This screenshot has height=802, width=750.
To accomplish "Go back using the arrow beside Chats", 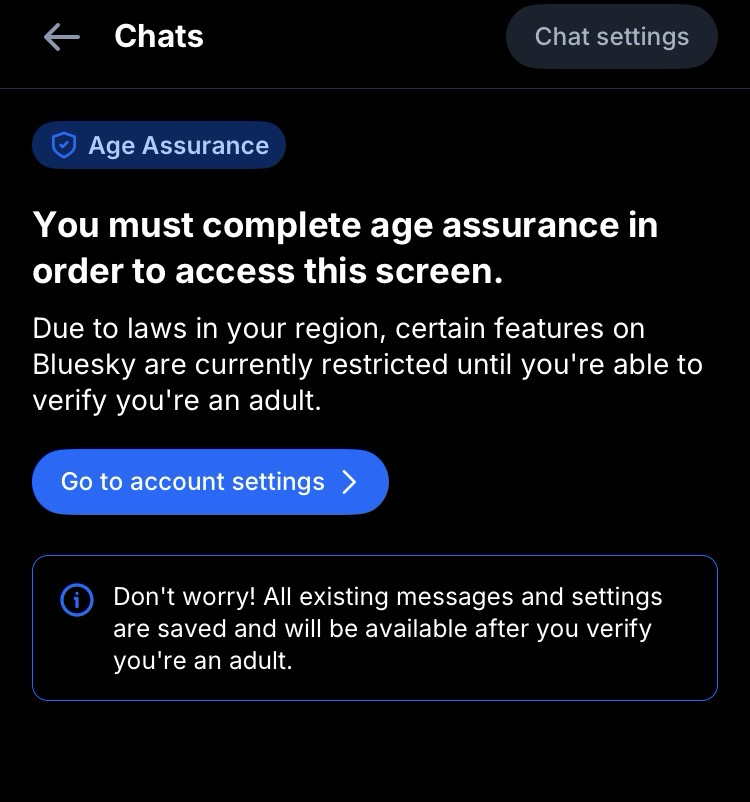I will [62, 37].
